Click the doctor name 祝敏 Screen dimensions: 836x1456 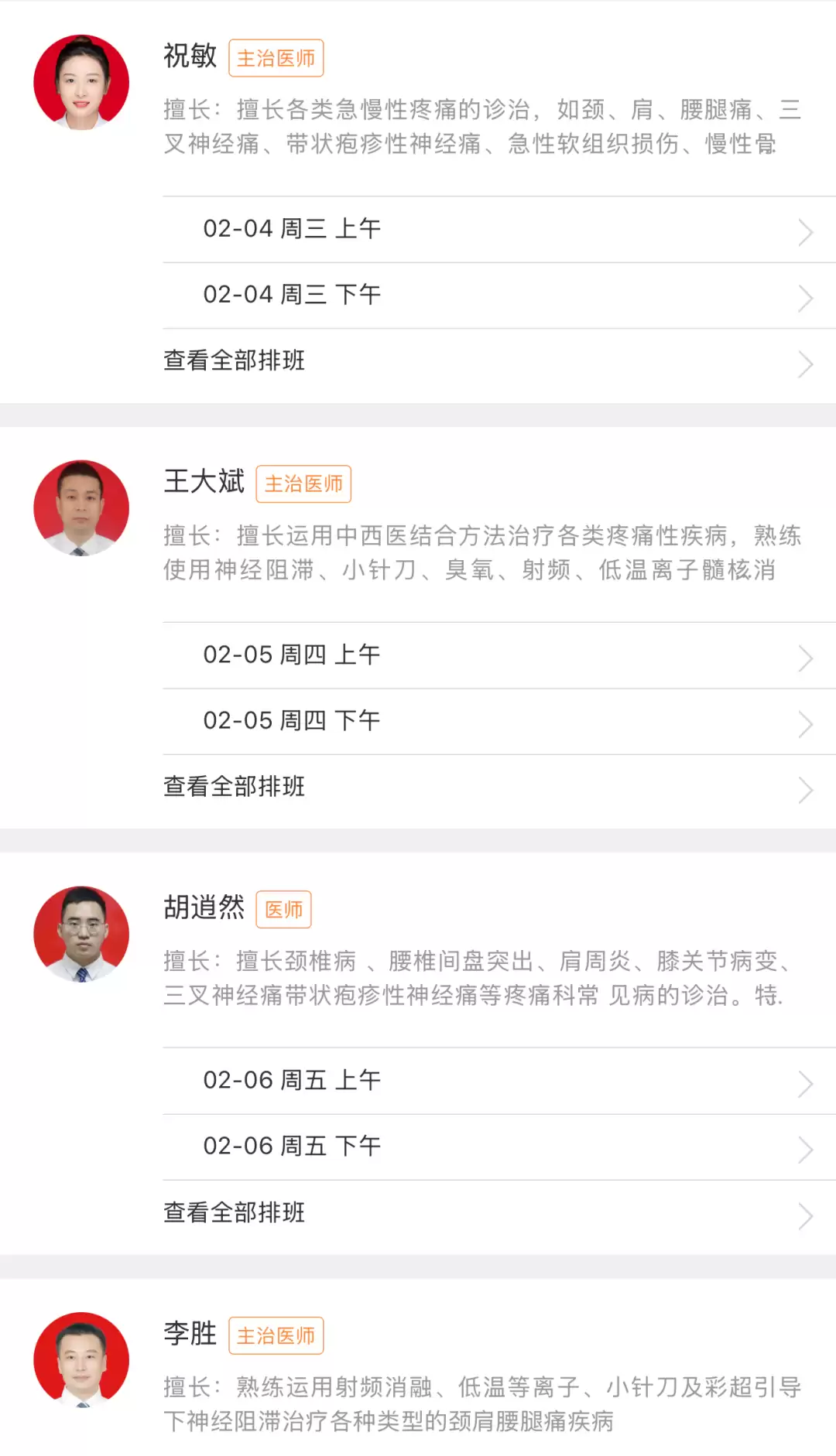[190, 57]
